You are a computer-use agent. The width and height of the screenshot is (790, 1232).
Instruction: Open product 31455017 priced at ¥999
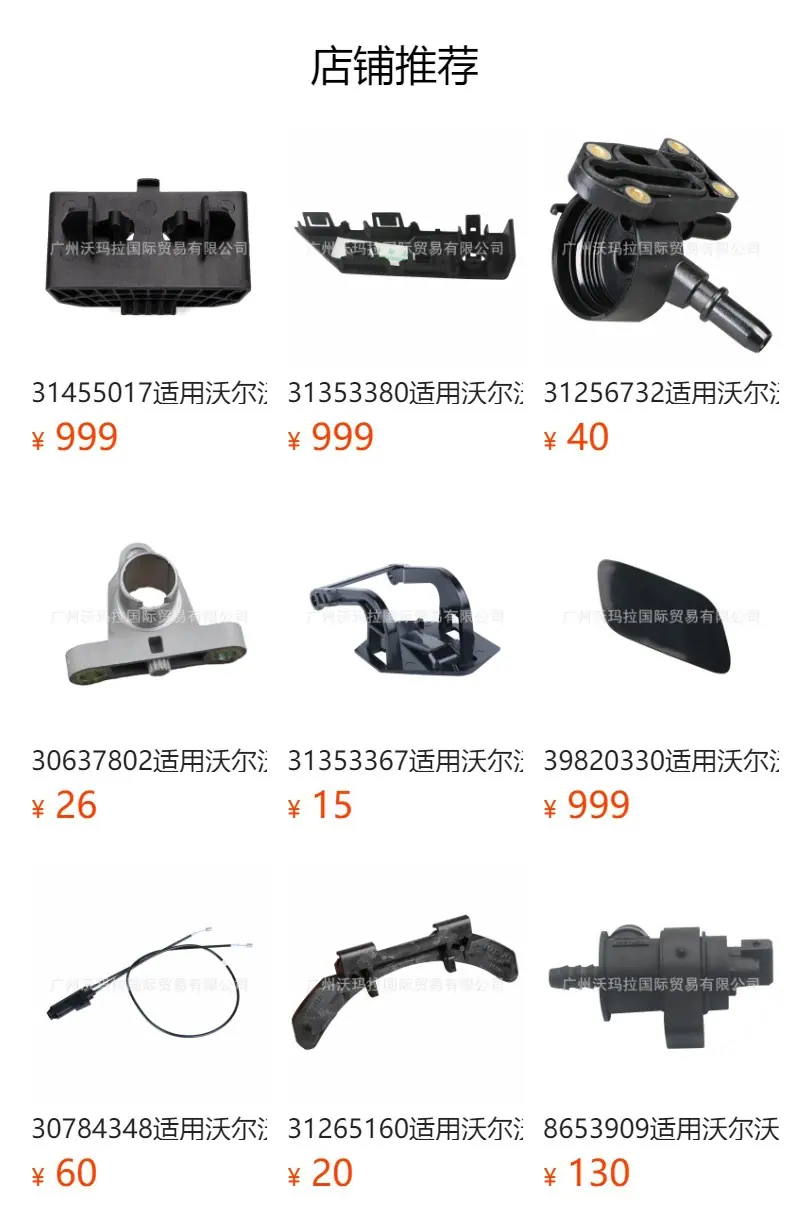click(150, 292)
